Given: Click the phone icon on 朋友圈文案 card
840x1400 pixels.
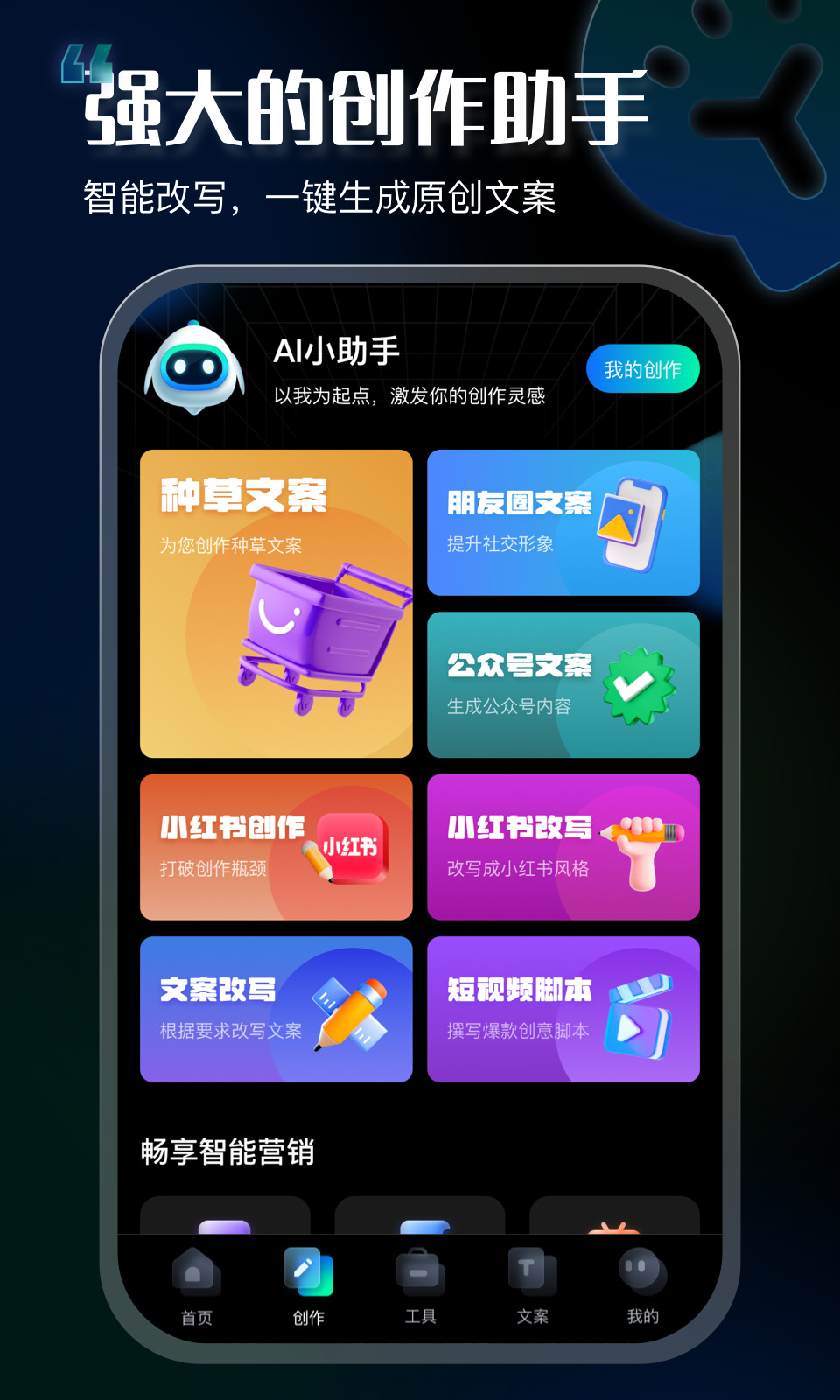Looking at the screenshot, I should pos(633,521).
